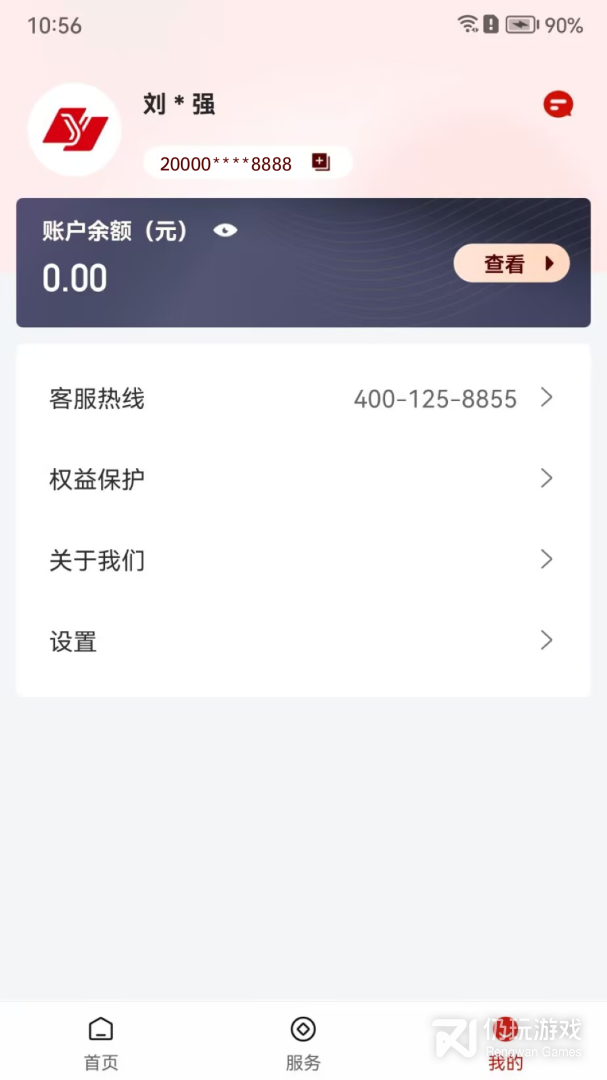The width and height of the screenshot is (607, 1080).
Task: Open the 客服热线 row
Action: point(302,399)
